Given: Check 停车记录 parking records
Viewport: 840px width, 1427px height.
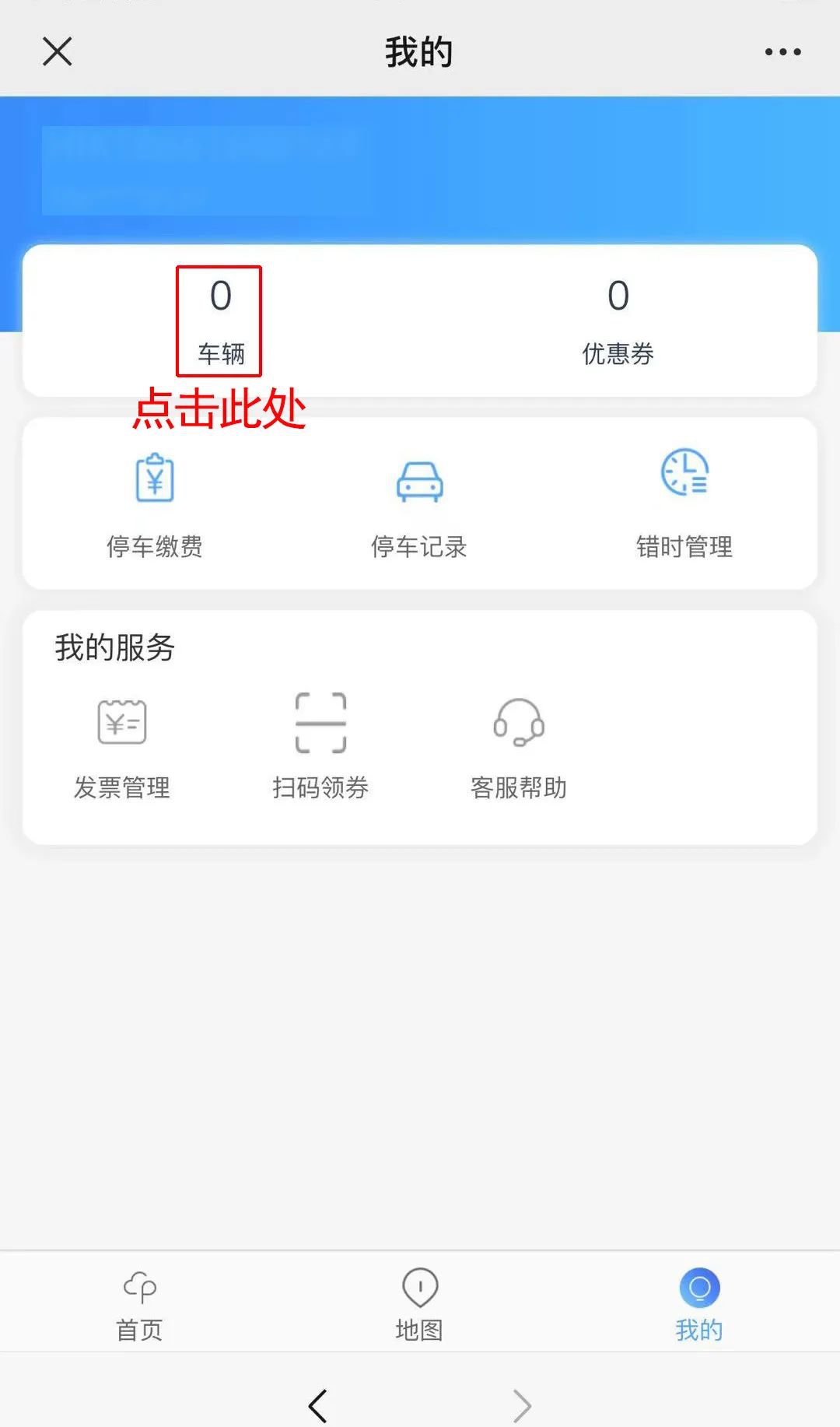Looking at the screenshot, I should 419,503.
